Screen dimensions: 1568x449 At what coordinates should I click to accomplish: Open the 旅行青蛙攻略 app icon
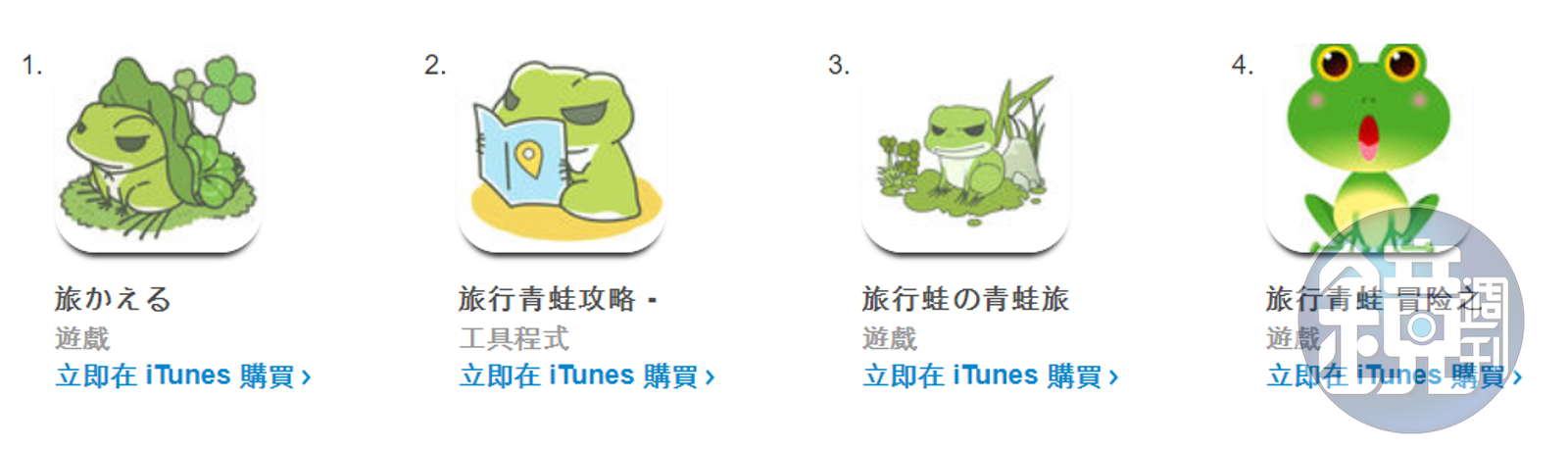click(562, 147)
